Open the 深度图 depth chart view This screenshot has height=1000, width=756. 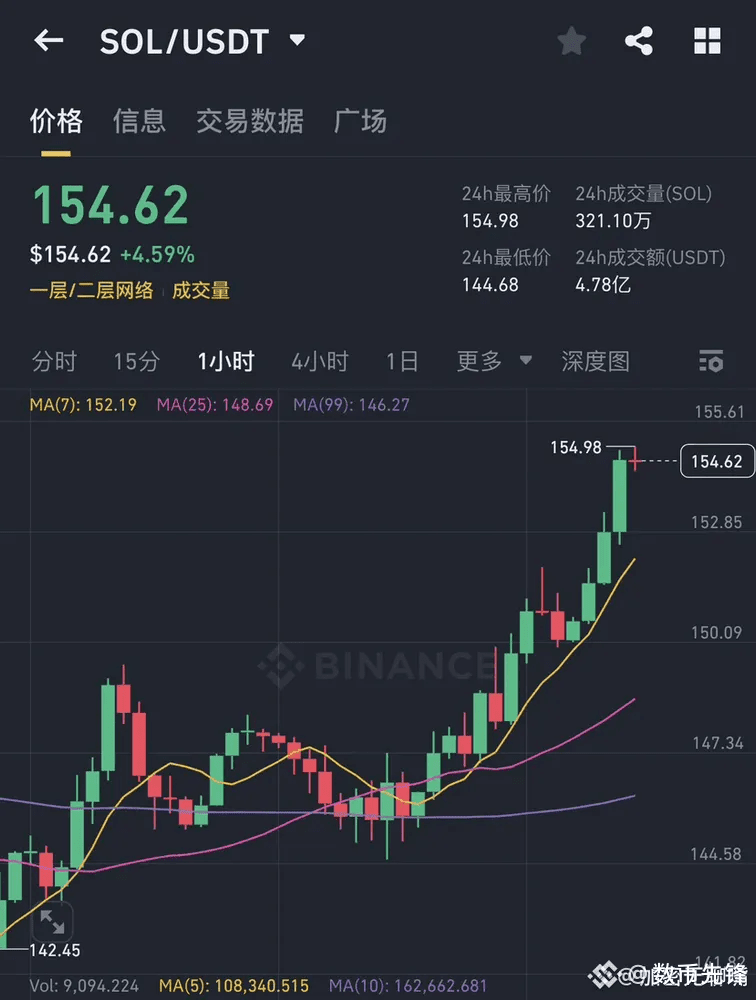pyautogui.click(x=596, y=362)
